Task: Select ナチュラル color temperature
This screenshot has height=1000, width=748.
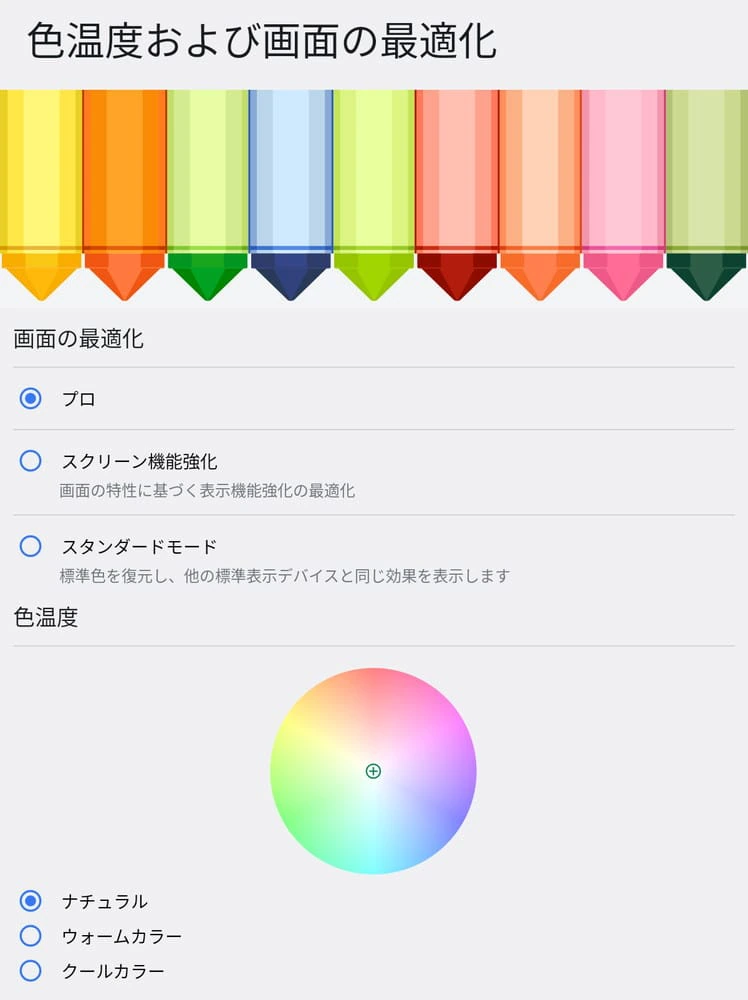Action: (x=31, y=901)
